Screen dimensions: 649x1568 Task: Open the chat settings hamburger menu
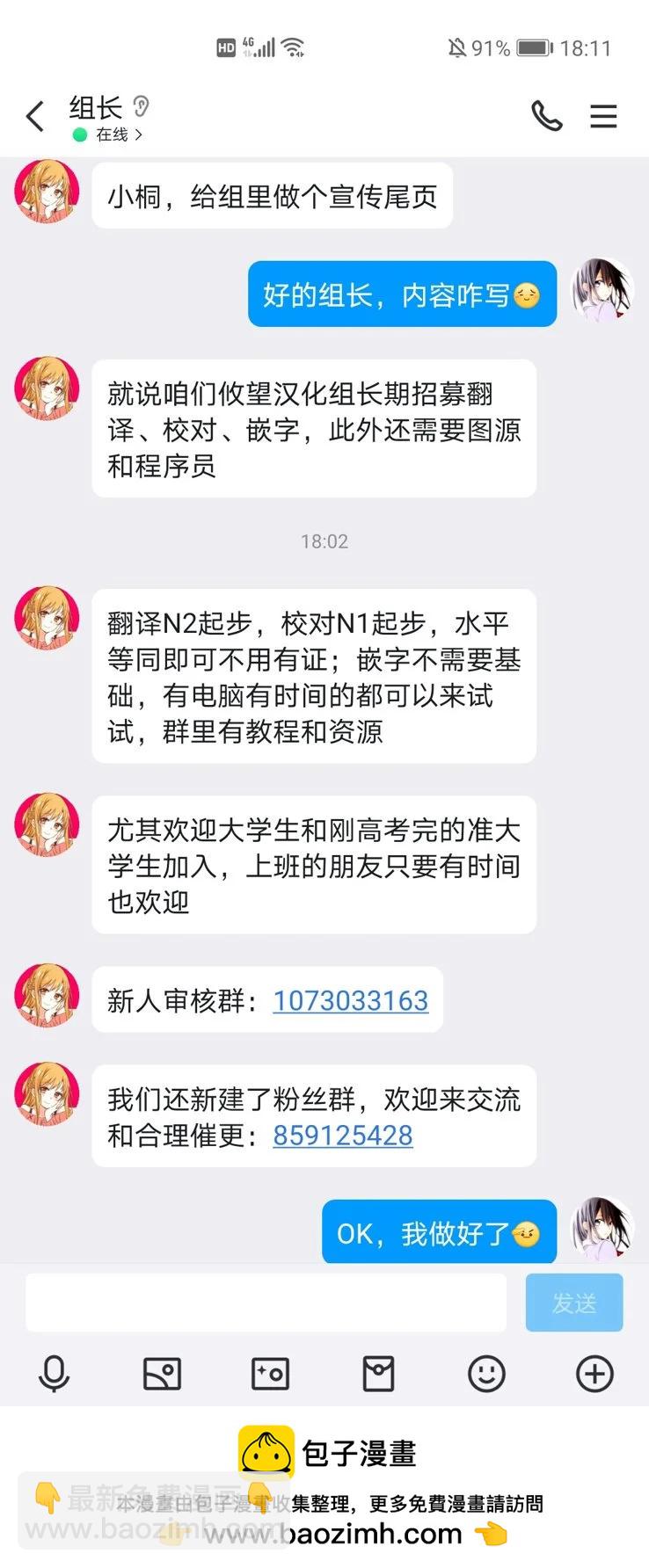click(x=603, y=115)
